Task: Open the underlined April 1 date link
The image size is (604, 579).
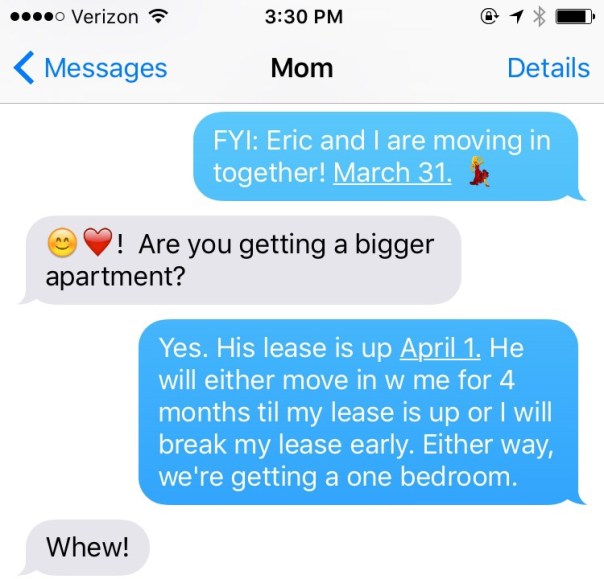Action: [x=441, y=350]
